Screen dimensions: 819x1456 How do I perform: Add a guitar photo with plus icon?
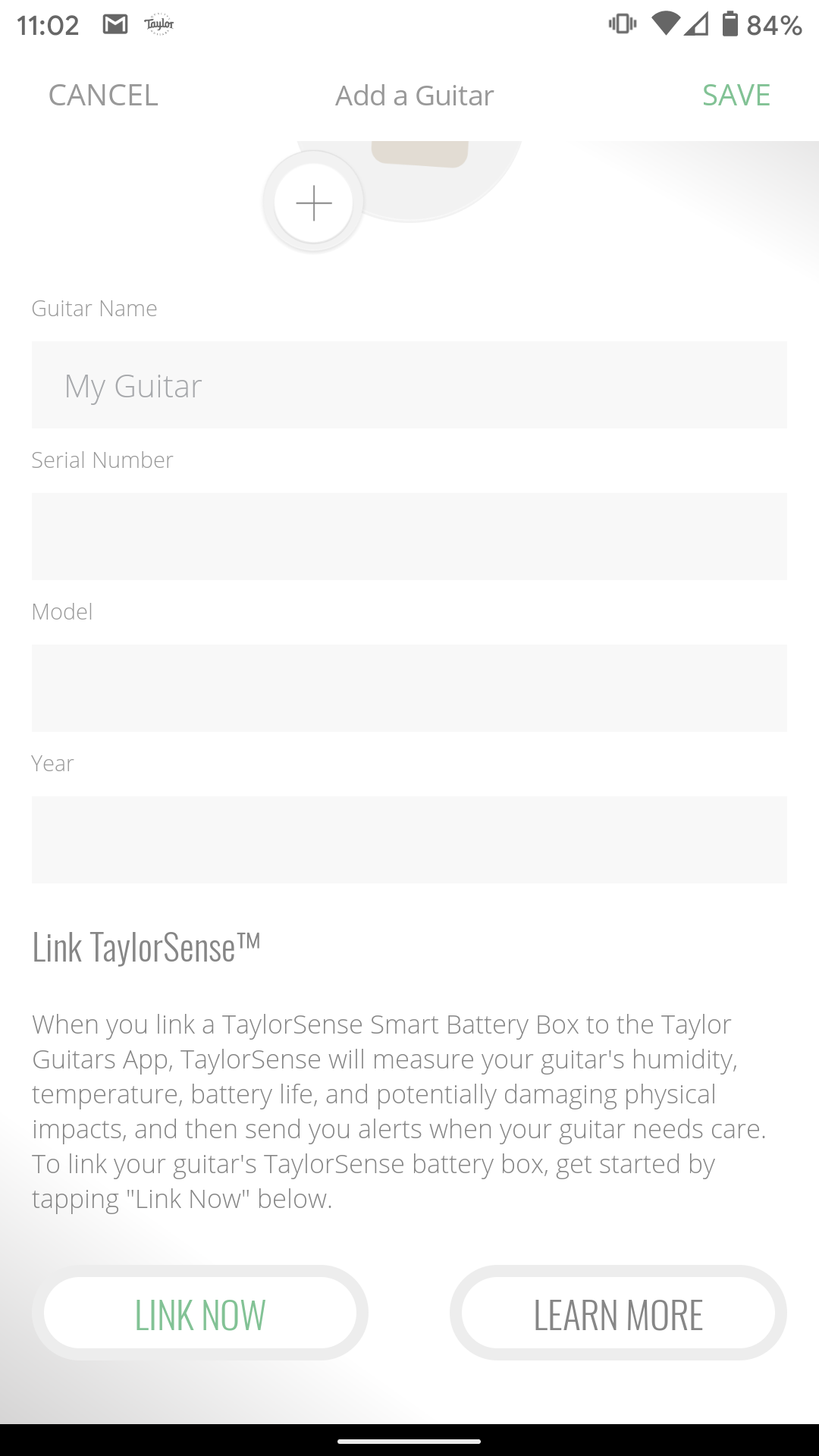tap(313, 202)
